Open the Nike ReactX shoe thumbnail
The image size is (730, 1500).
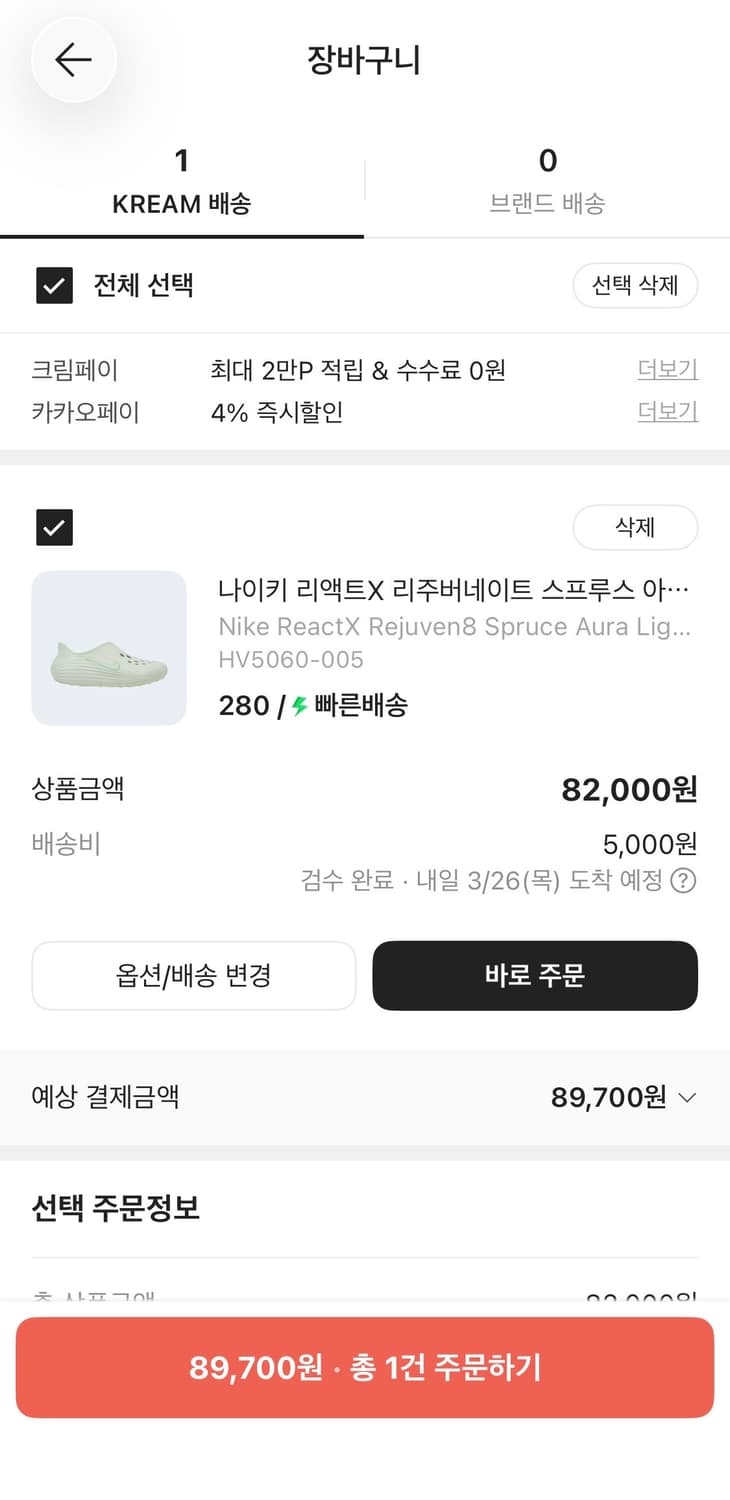point(108,648)
